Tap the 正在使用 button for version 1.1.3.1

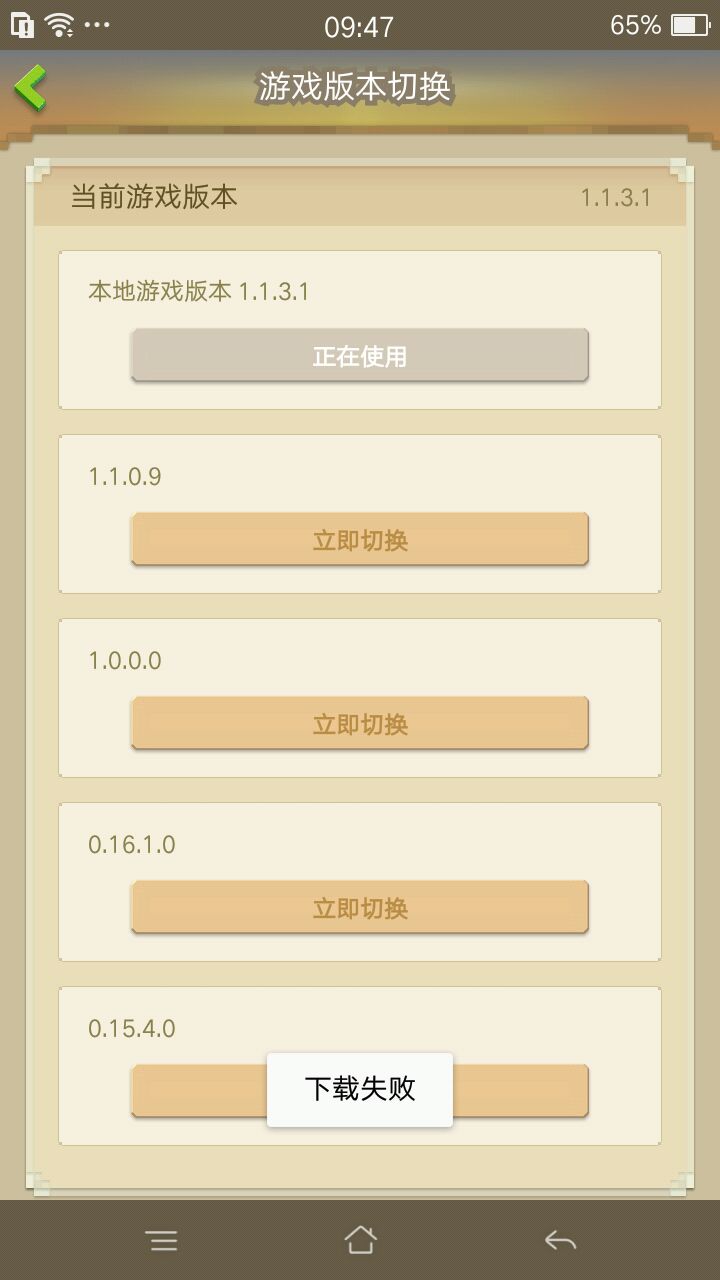point(359,356)
